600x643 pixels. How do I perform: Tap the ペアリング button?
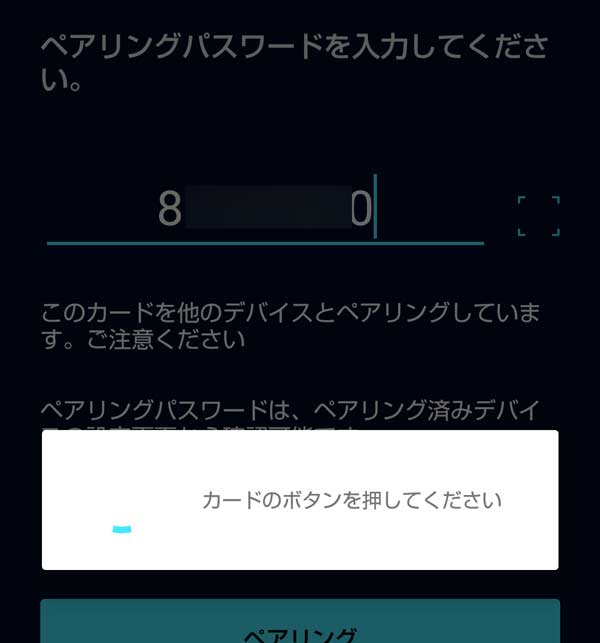300,627
